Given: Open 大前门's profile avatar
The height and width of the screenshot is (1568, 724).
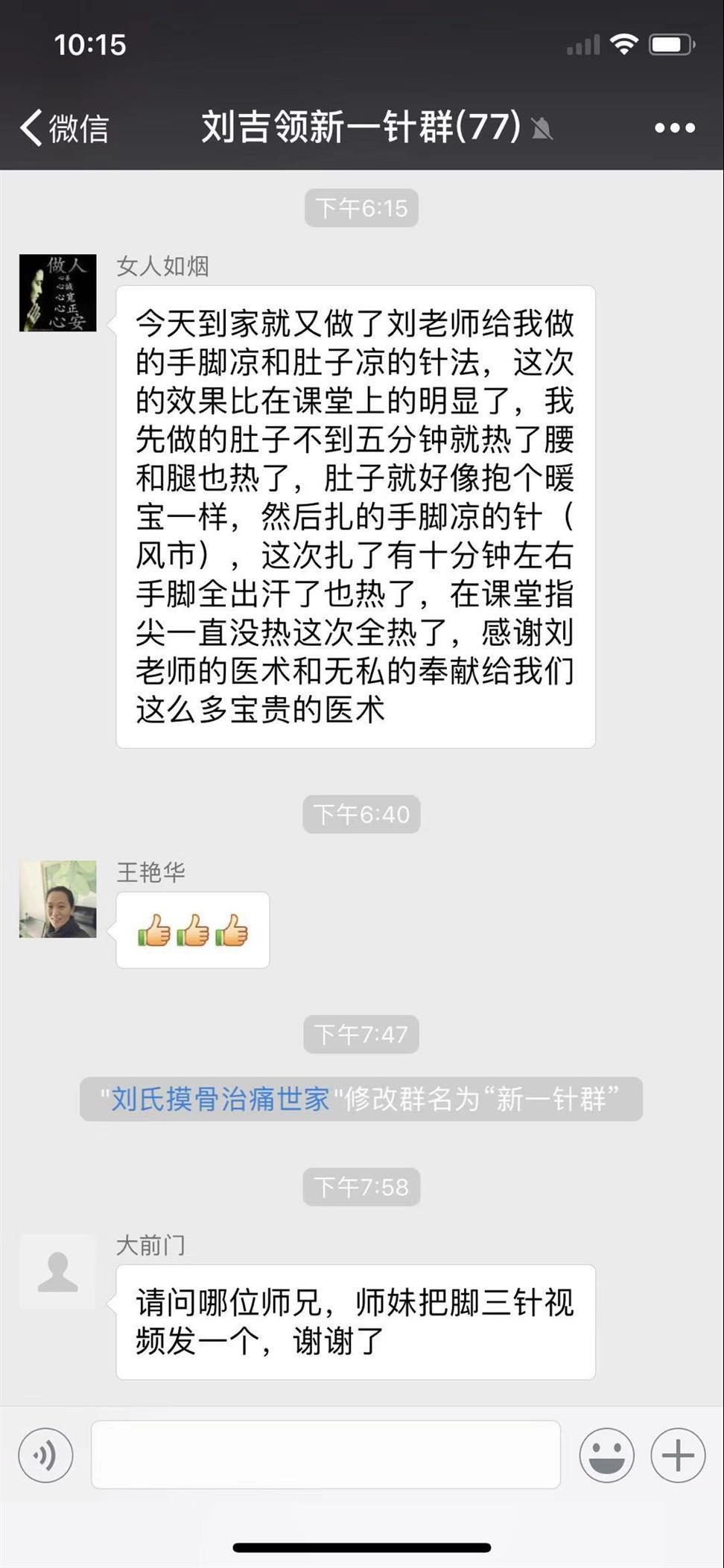Looking at the screenshot, I should click(58, 1272).
